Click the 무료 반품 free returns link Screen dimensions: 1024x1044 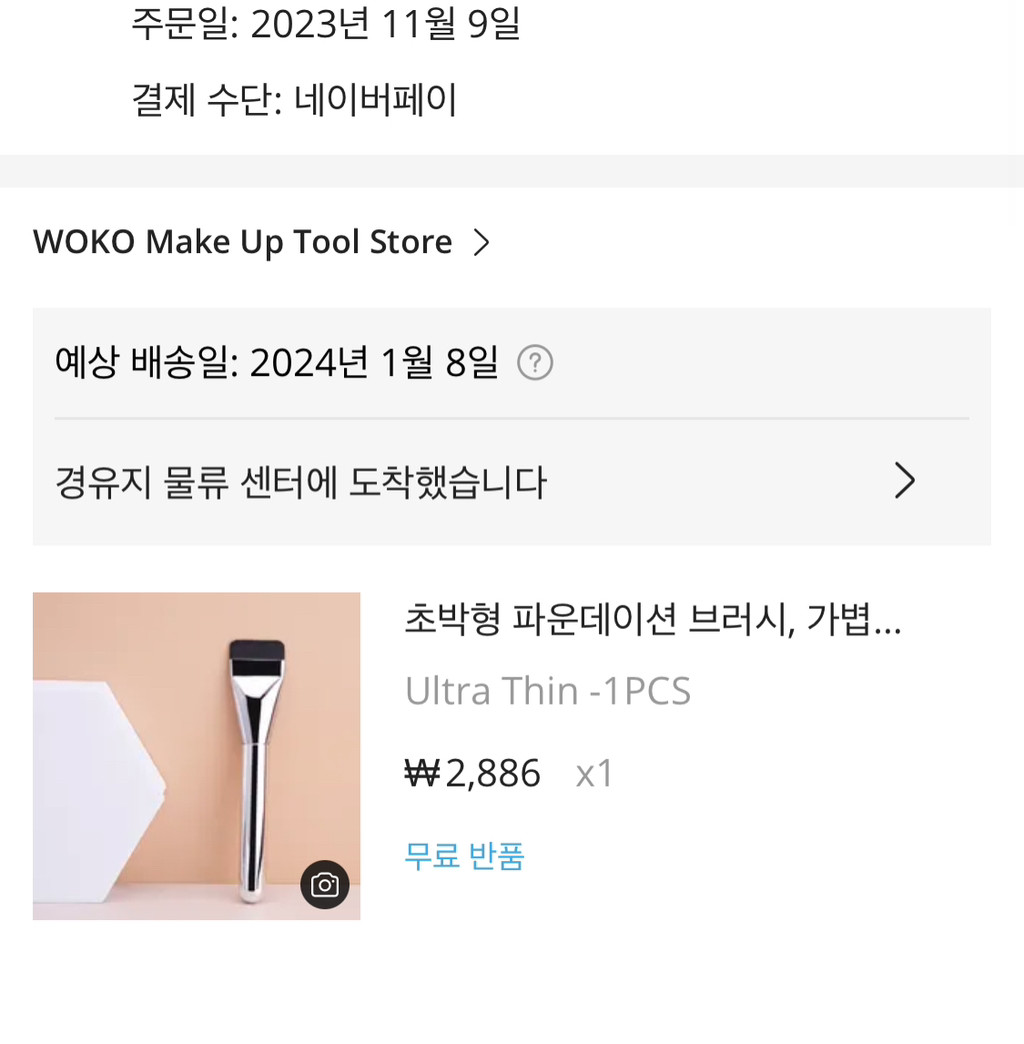point(463,857)
